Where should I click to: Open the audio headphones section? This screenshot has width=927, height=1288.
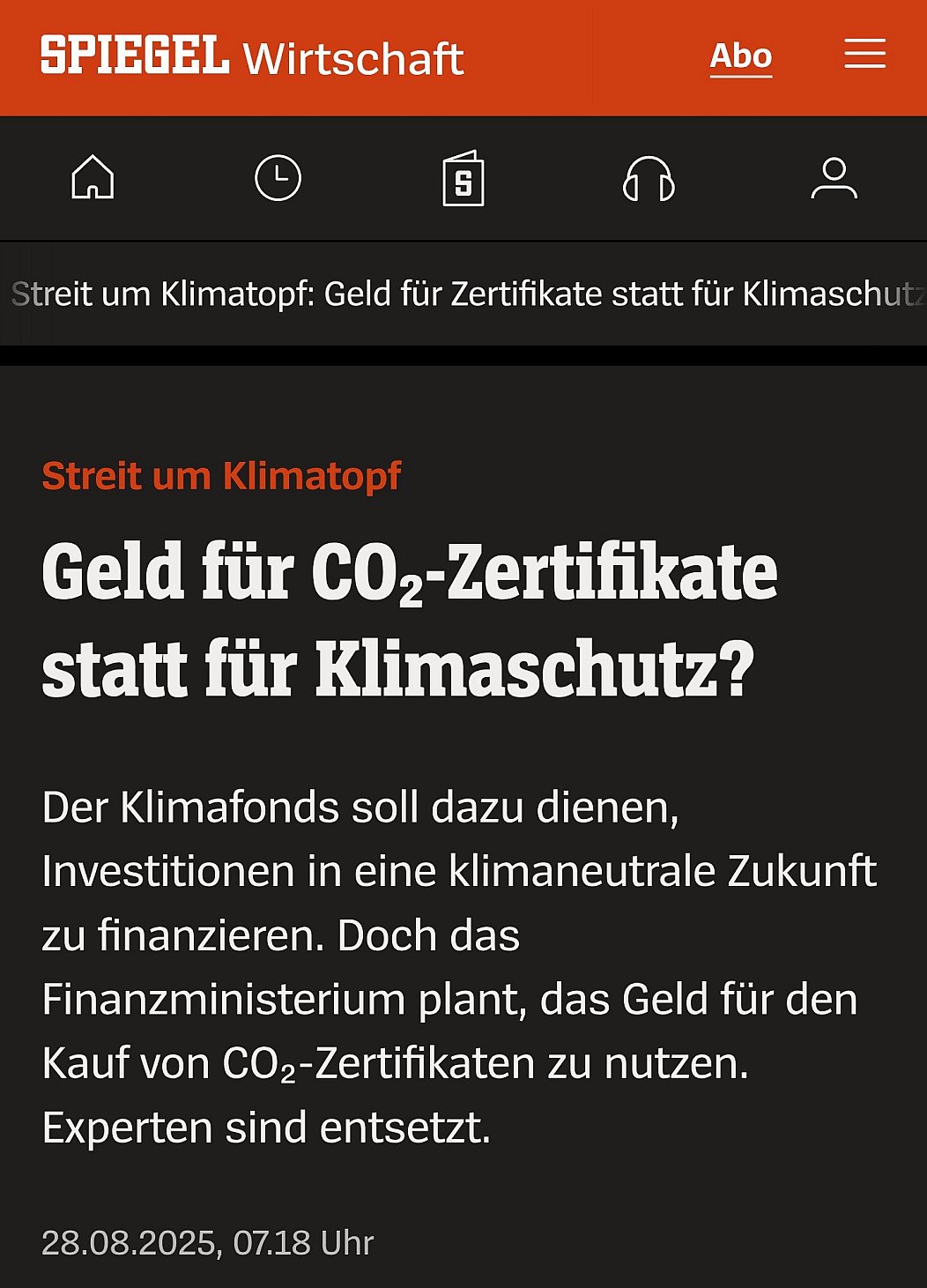coord(649,179)
